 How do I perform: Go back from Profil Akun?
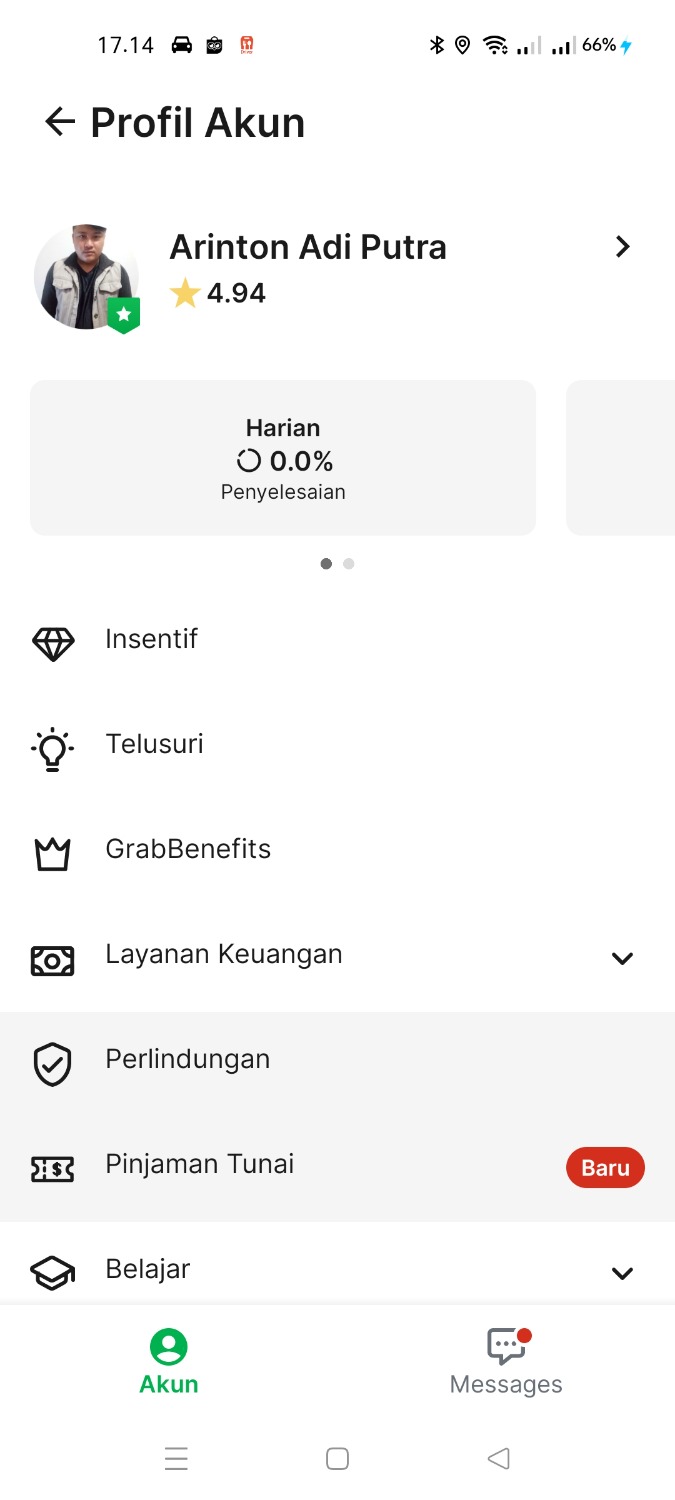tap(60, 122)
